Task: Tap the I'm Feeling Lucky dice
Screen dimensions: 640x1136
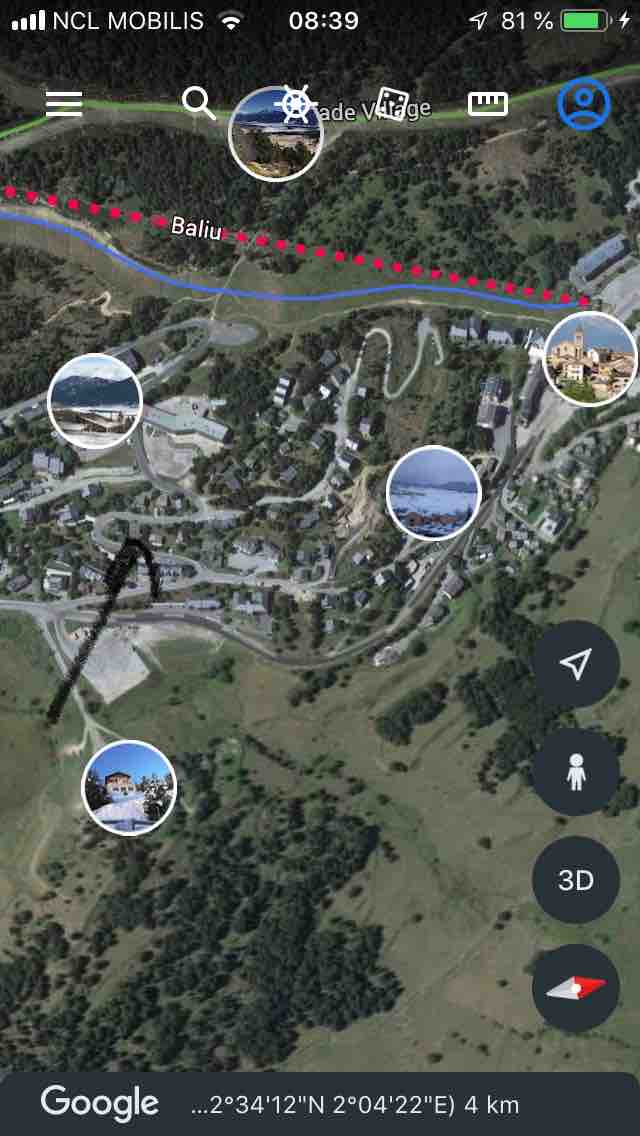Action: [392, 103]
